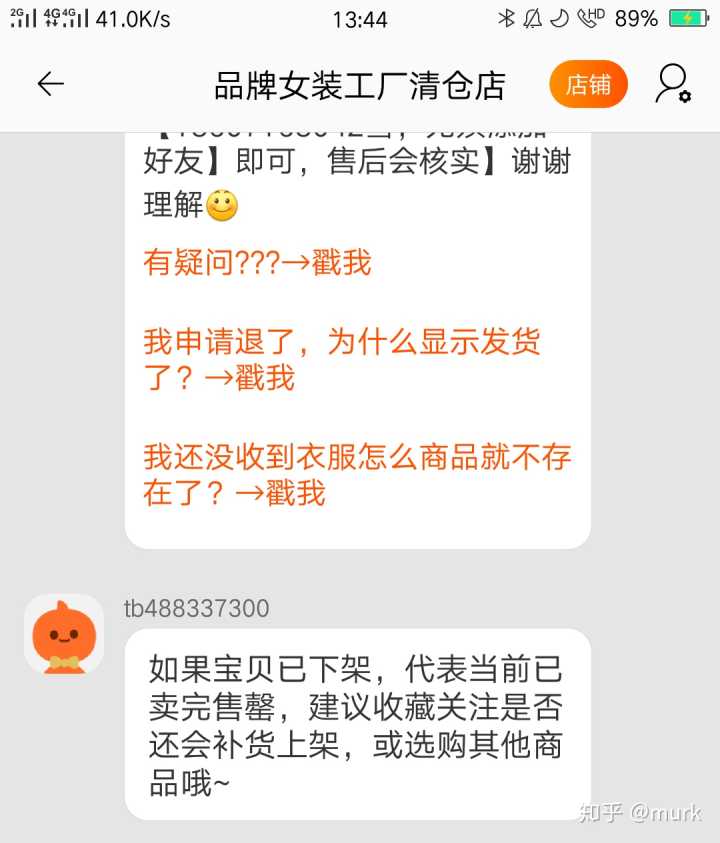View the tb488337300 seller avatar

click(x=64, y=634)
